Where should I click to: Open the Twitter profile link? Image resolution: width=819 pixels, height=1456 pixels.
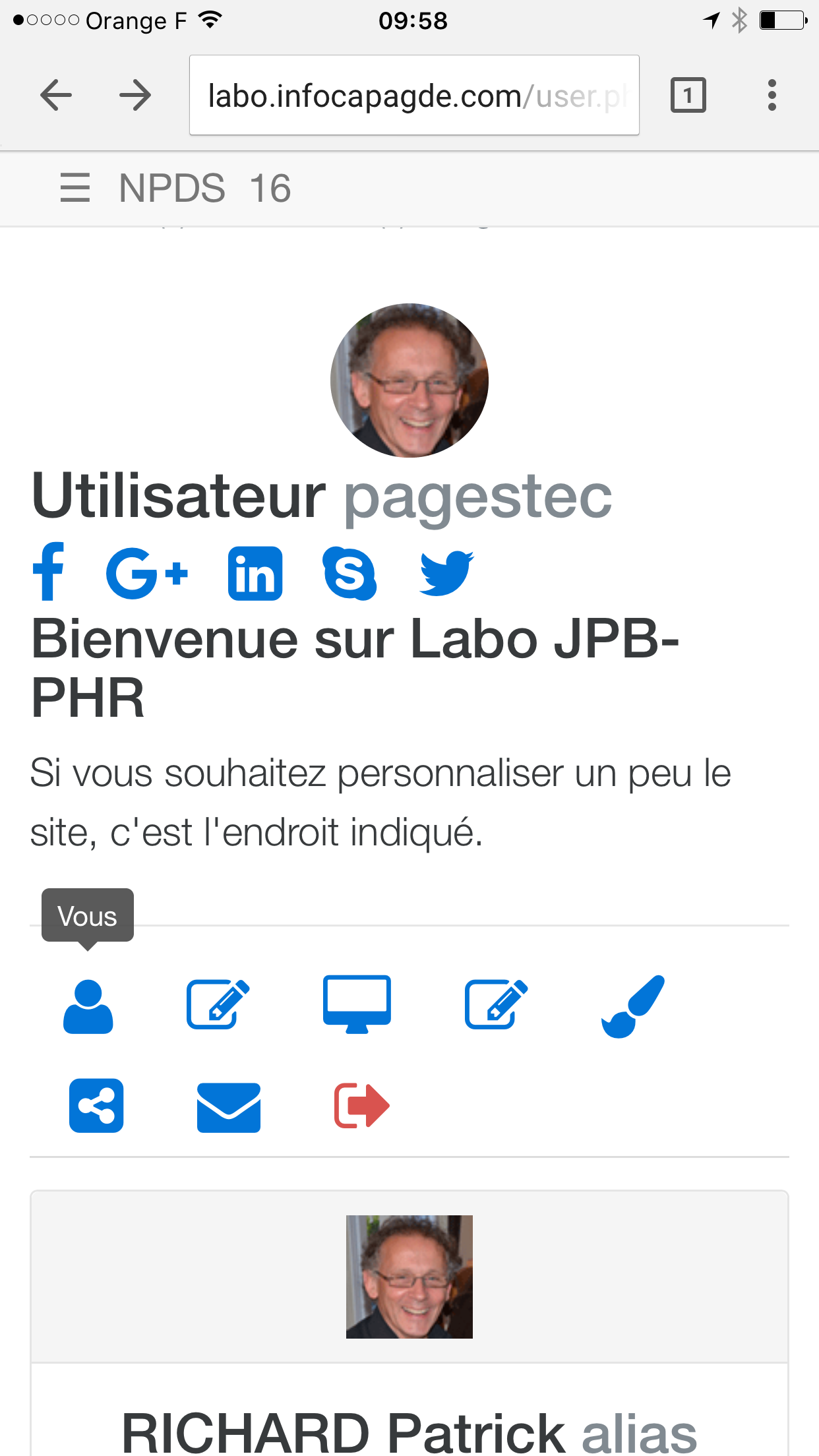[446, 573]
